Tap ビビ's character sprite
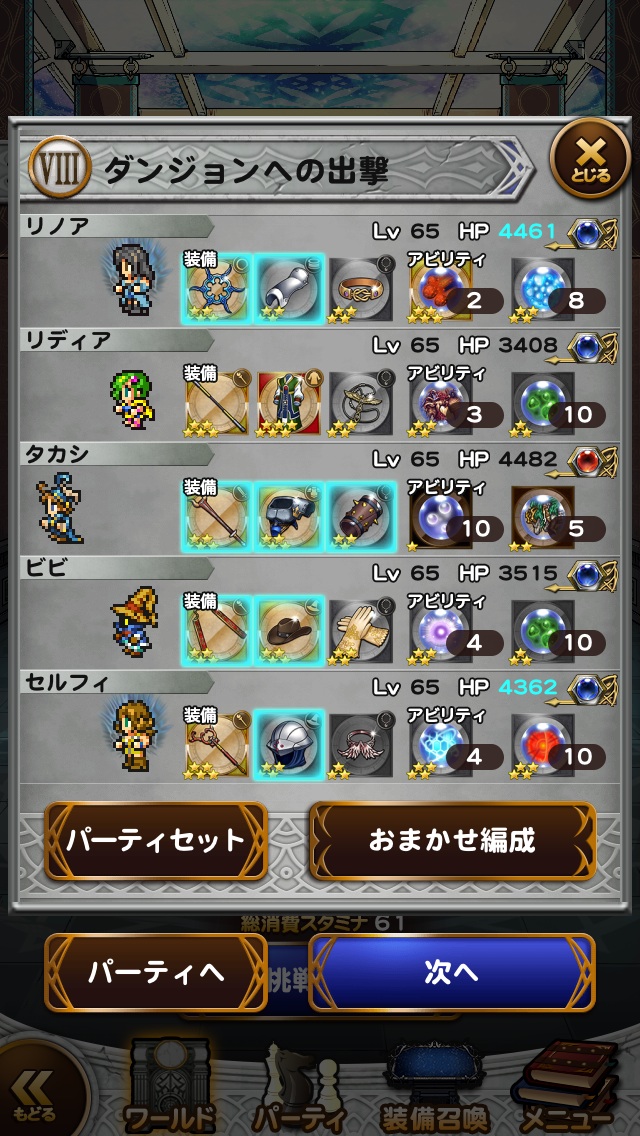 tap(133, 623)
